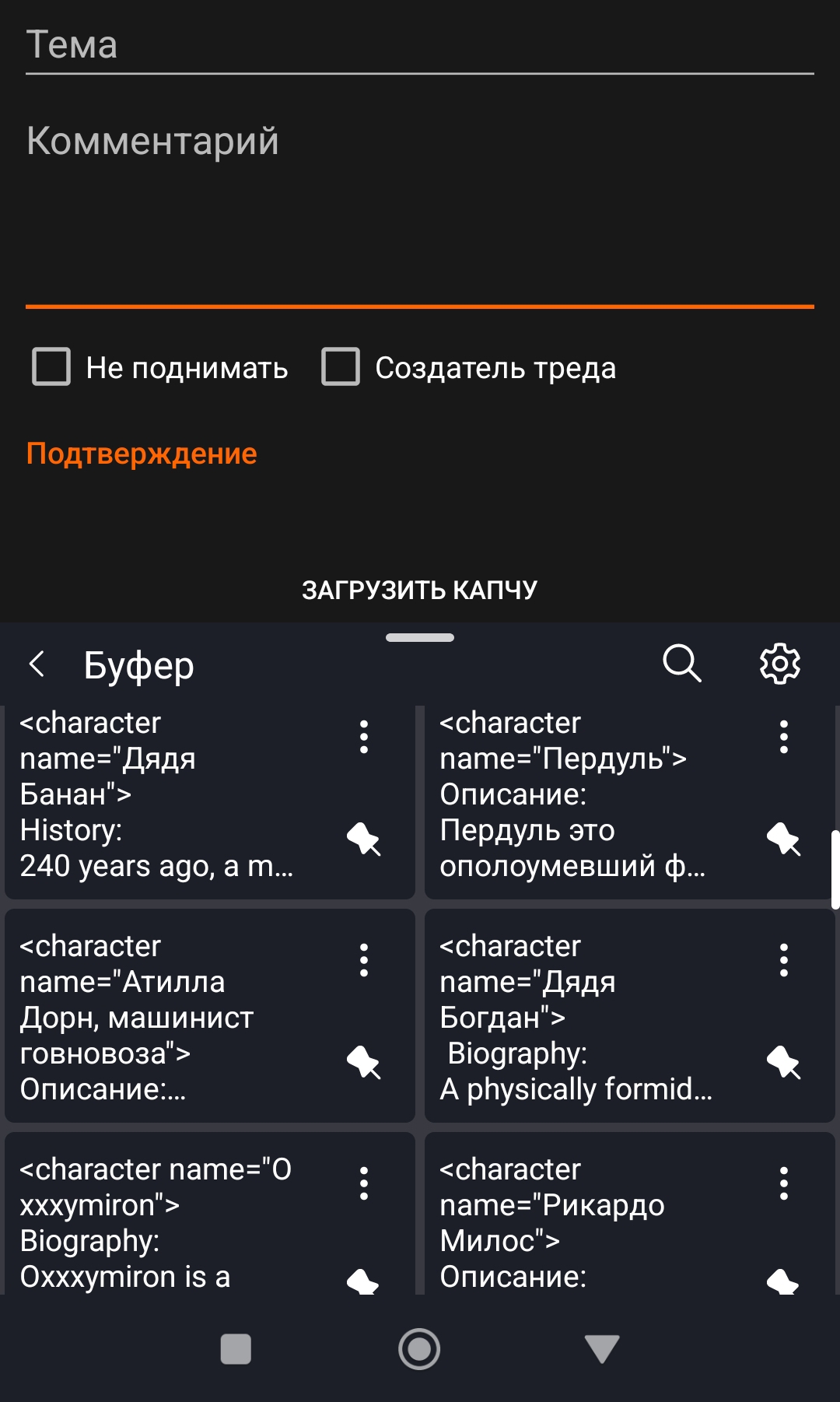Open recent apps via square button
Screen dimensions: 840x1402
pyautogui.click(x=236, y=1349)
